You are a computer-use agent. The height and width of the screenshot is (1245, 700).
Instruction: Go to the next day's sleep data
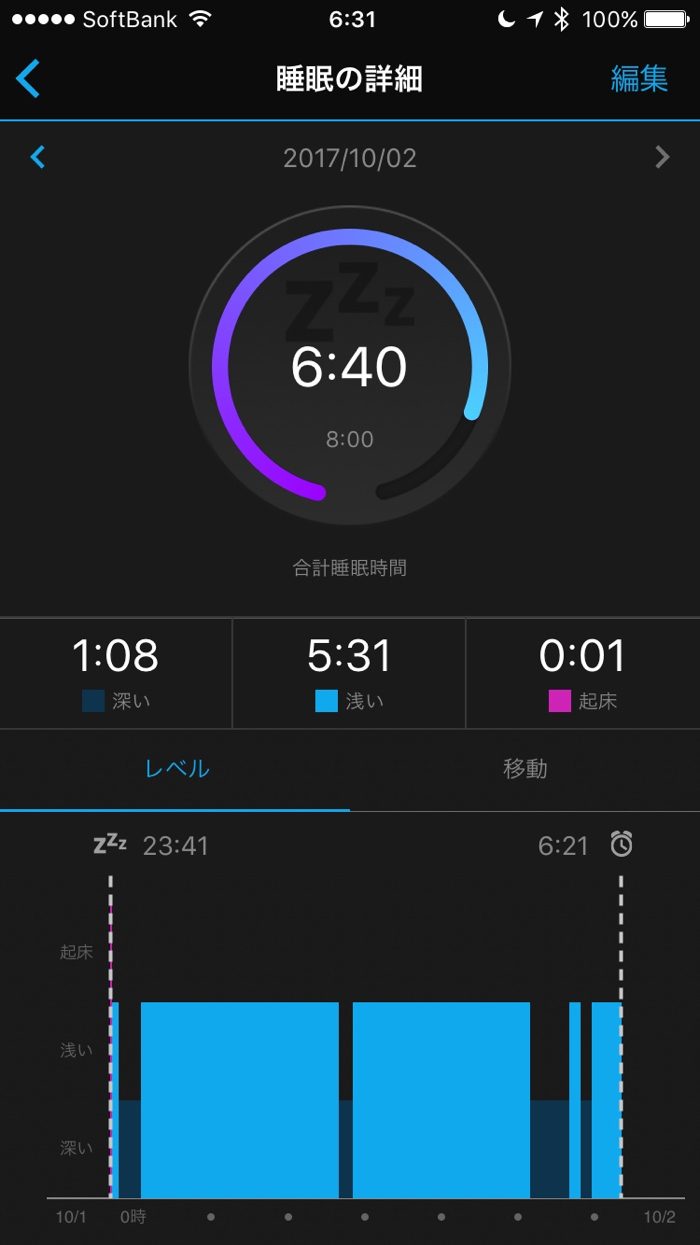click(661, 157)
